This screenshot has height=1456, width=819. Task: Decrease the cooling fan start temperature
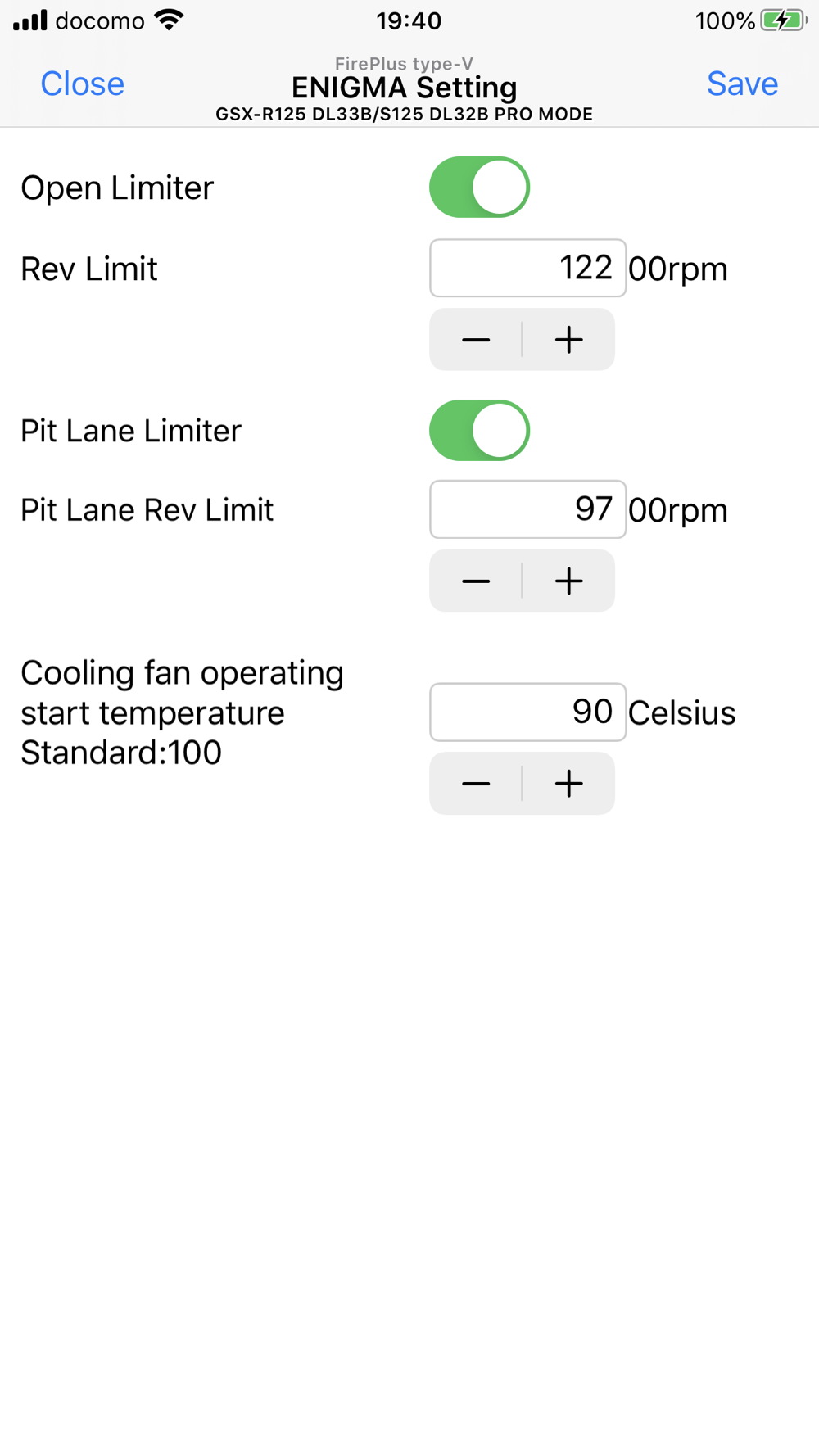(x=476, y=784)
